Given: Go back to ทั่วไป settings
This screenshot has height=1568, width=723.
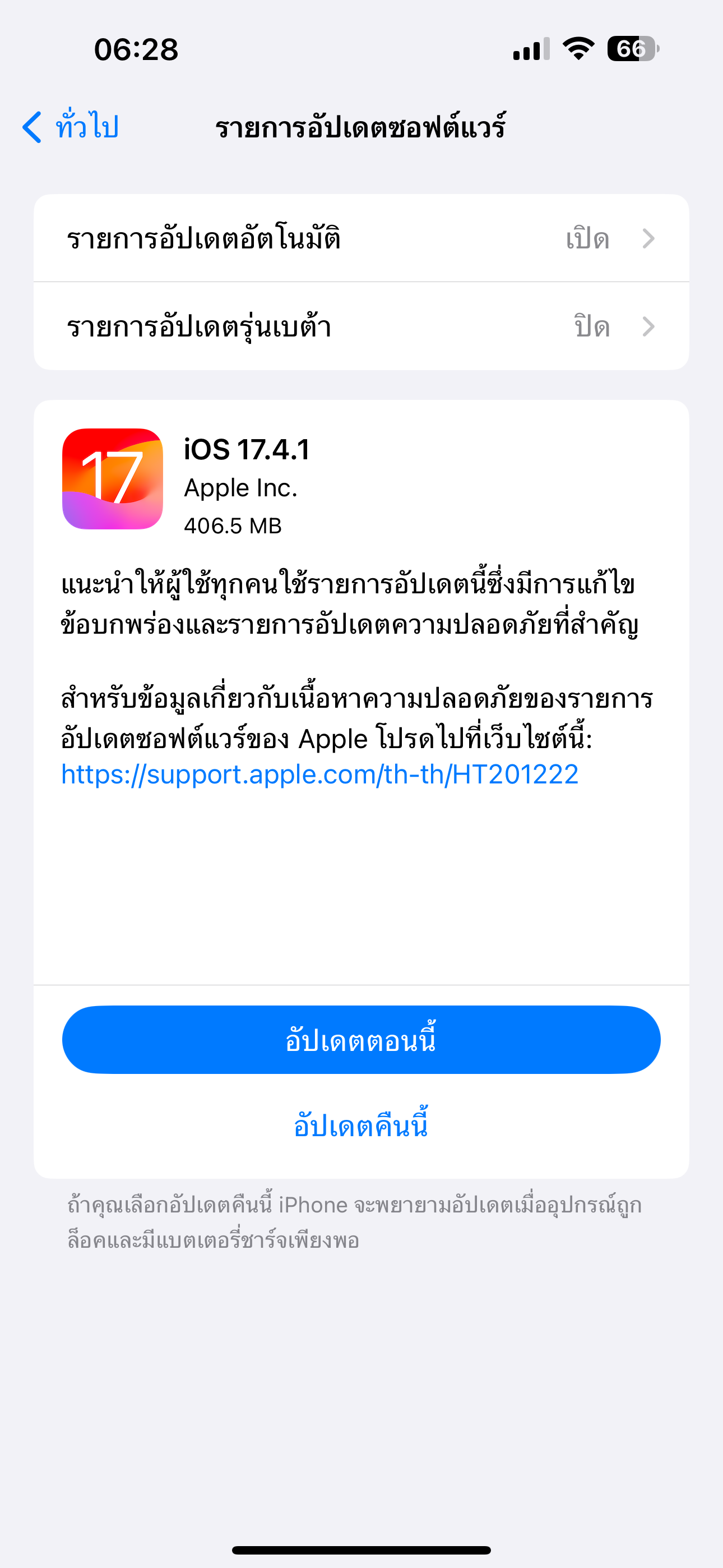Looking at the screenshot, I should point(71,127).
